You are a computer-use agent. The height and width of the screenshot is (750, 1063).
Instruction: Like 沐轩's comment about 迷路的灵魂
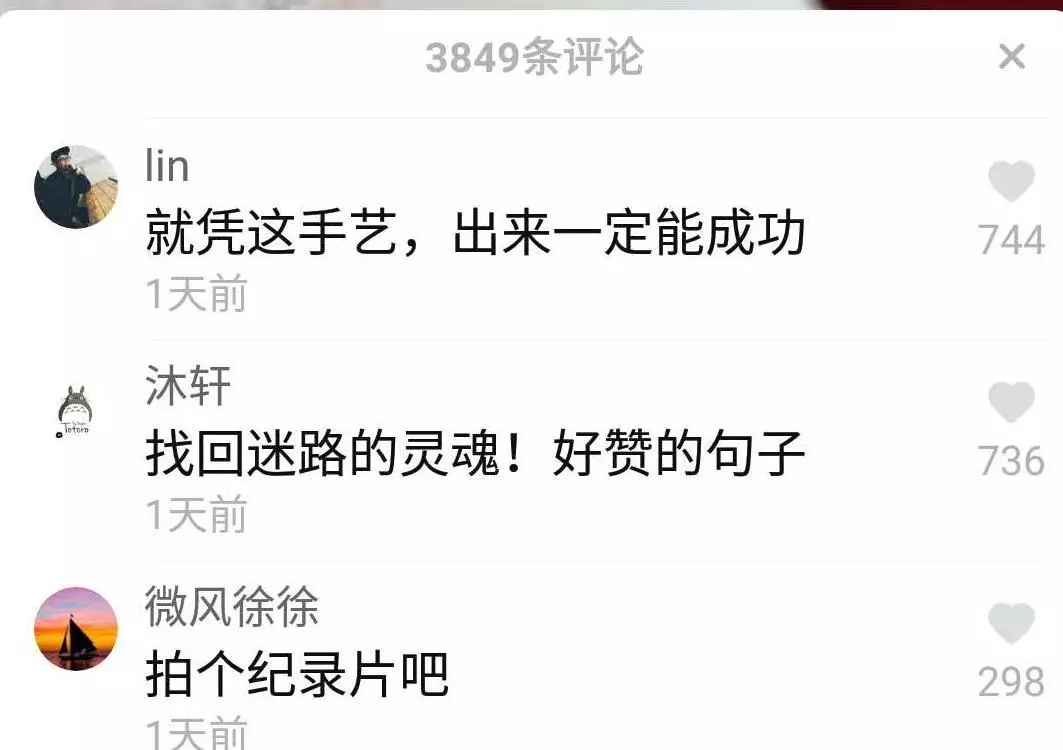point(1011,404)
